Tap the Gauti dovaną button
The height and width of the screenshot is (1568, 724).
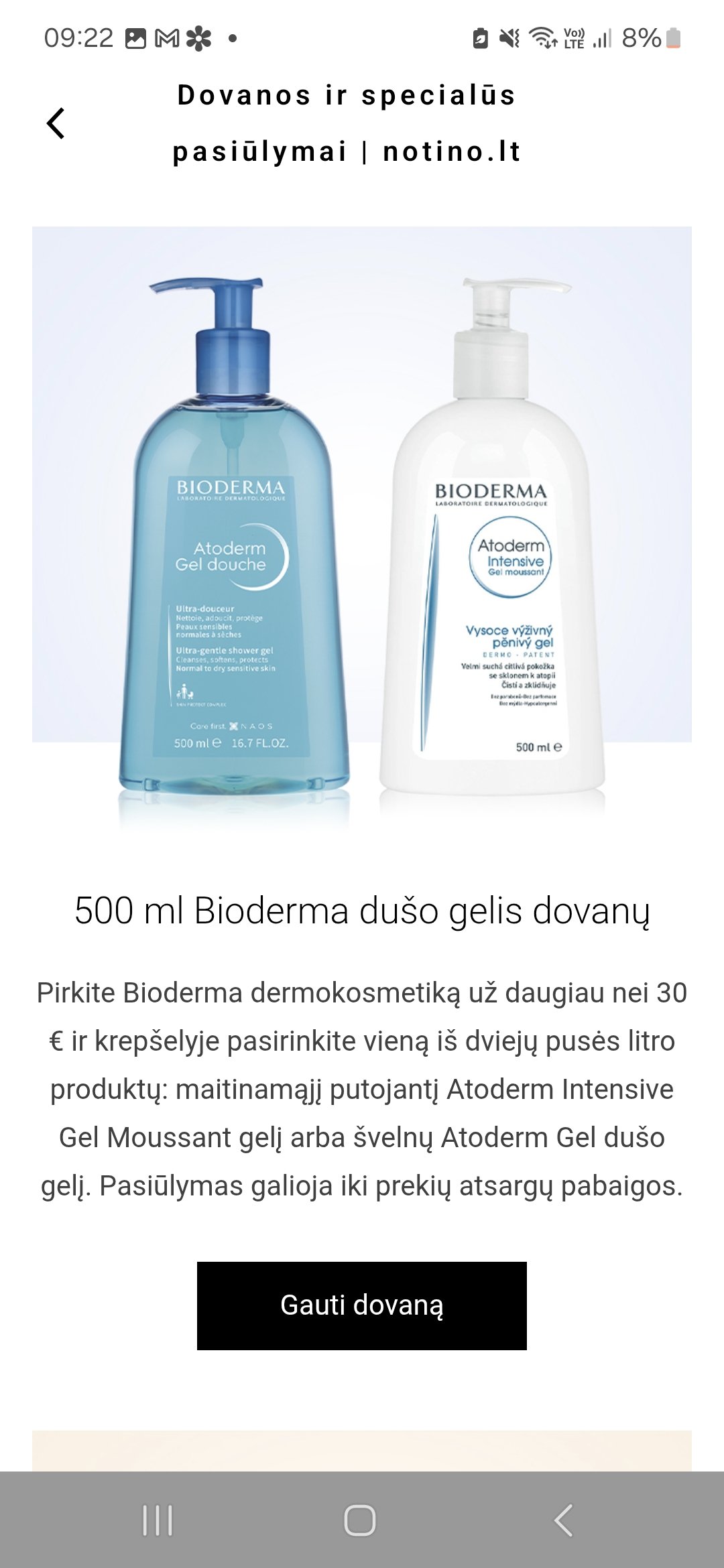pos(362,1305)
